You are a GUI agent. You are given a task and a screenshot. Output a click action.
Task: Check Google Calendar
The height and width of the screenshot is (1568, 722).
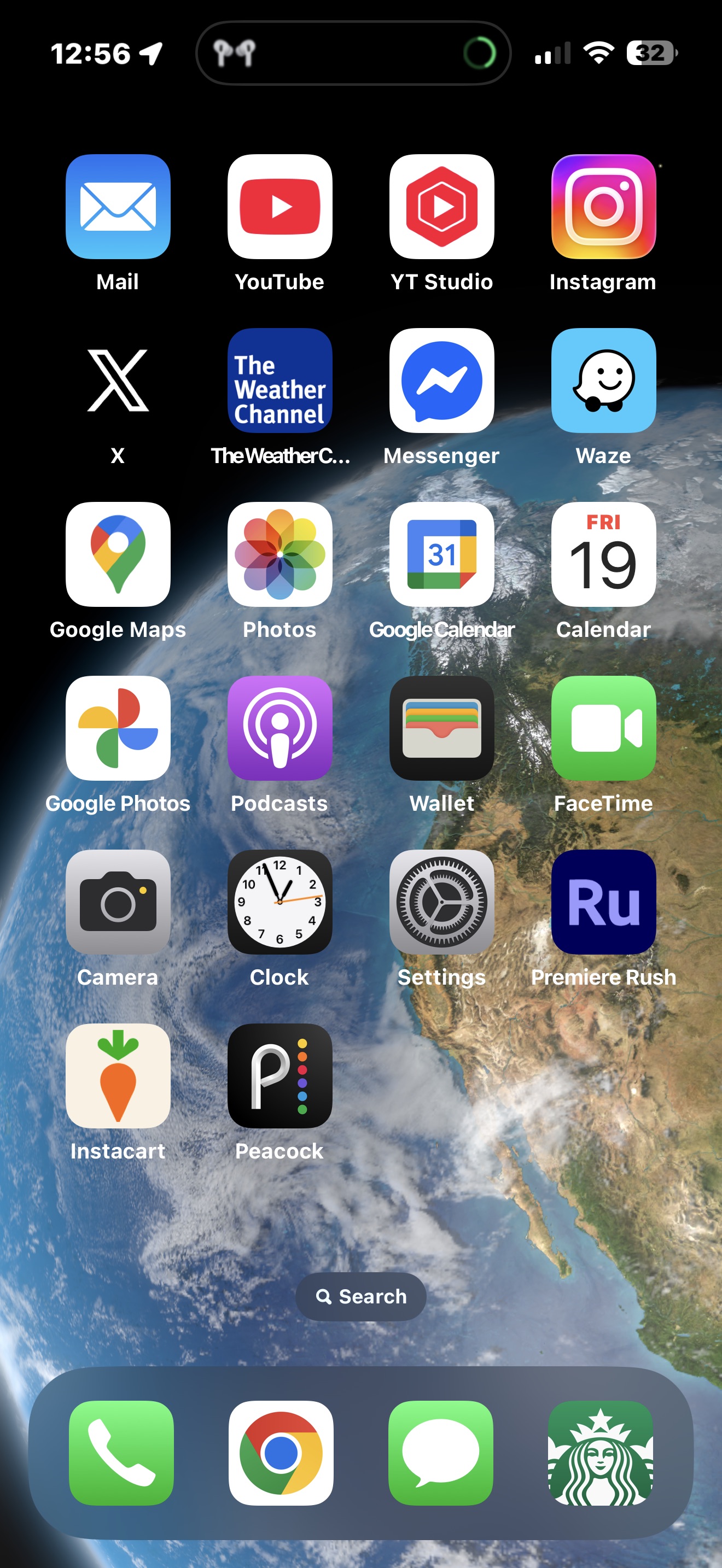pos(441,555)
